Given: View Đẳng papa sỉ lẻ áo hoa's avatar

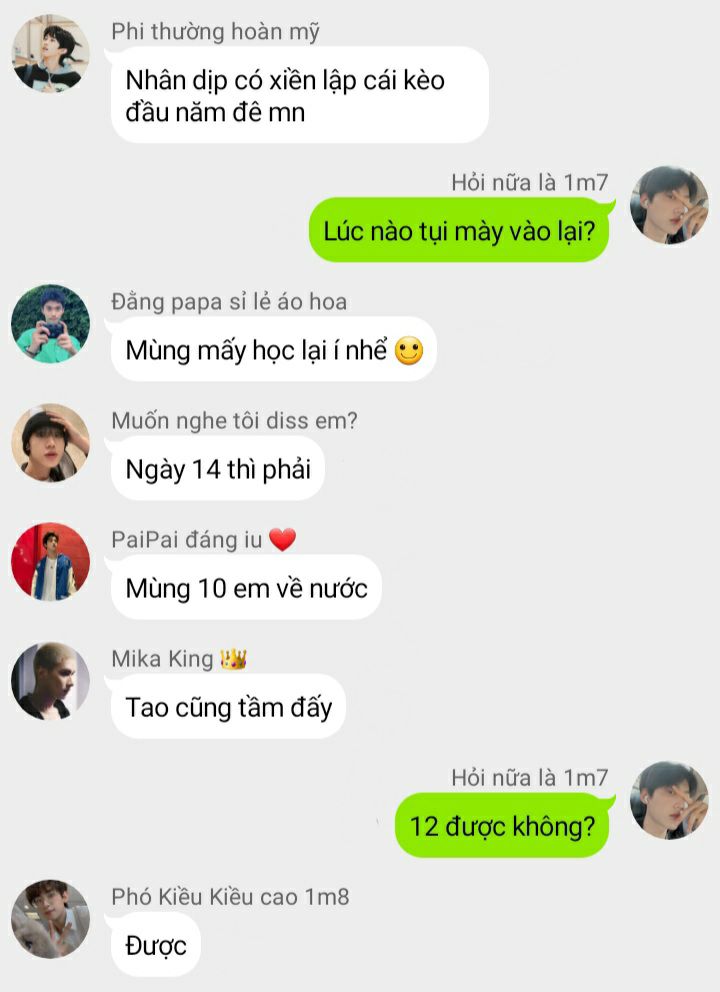Looking at the screenshot, I should (50, 324).
